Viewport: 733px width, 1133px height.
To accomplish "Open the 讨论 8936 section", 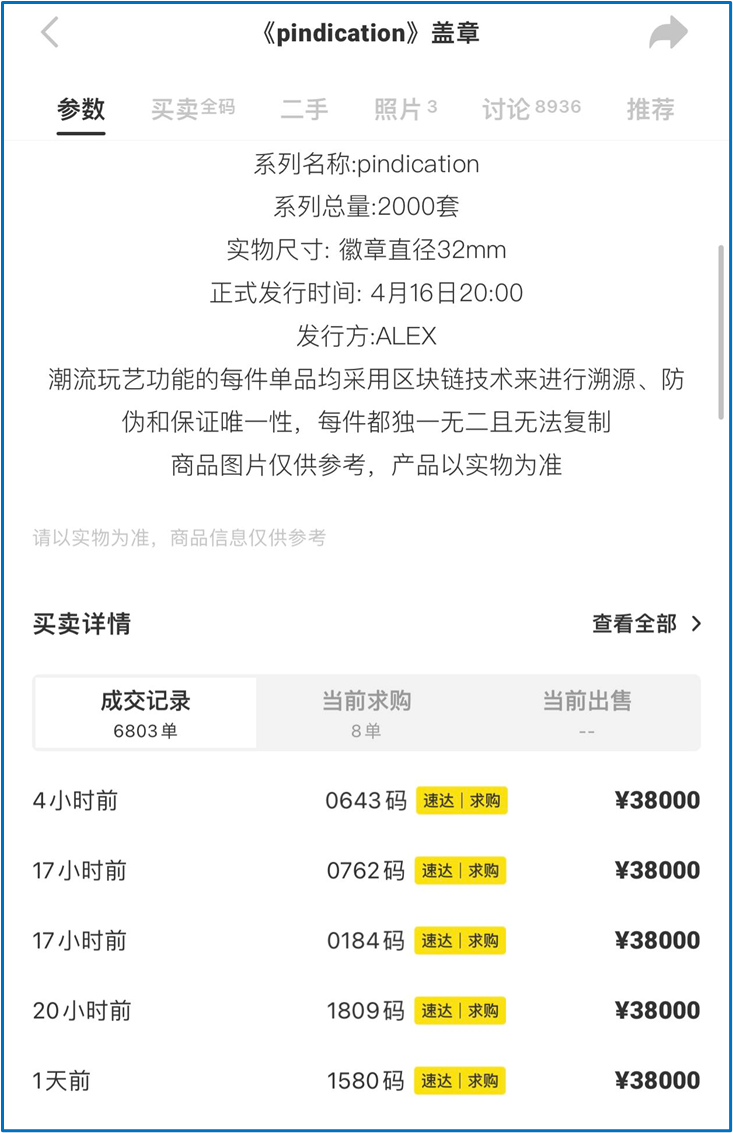I will click(531, 110).
